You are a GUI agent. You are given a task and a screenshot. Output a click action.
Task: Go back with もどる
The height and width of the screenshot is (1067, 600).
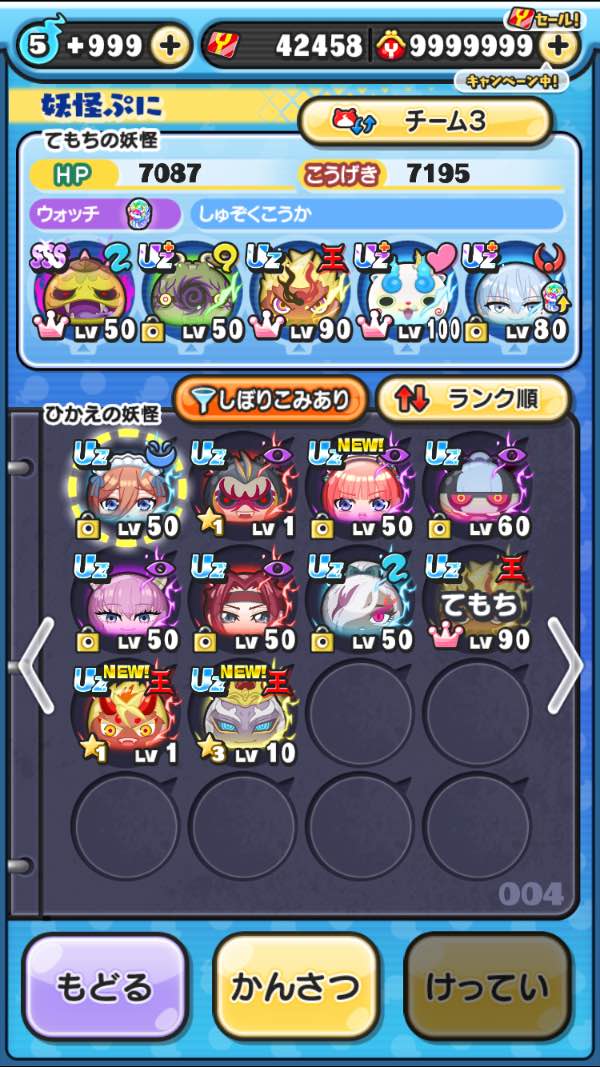pyautogui.click(x=104, y=987)
